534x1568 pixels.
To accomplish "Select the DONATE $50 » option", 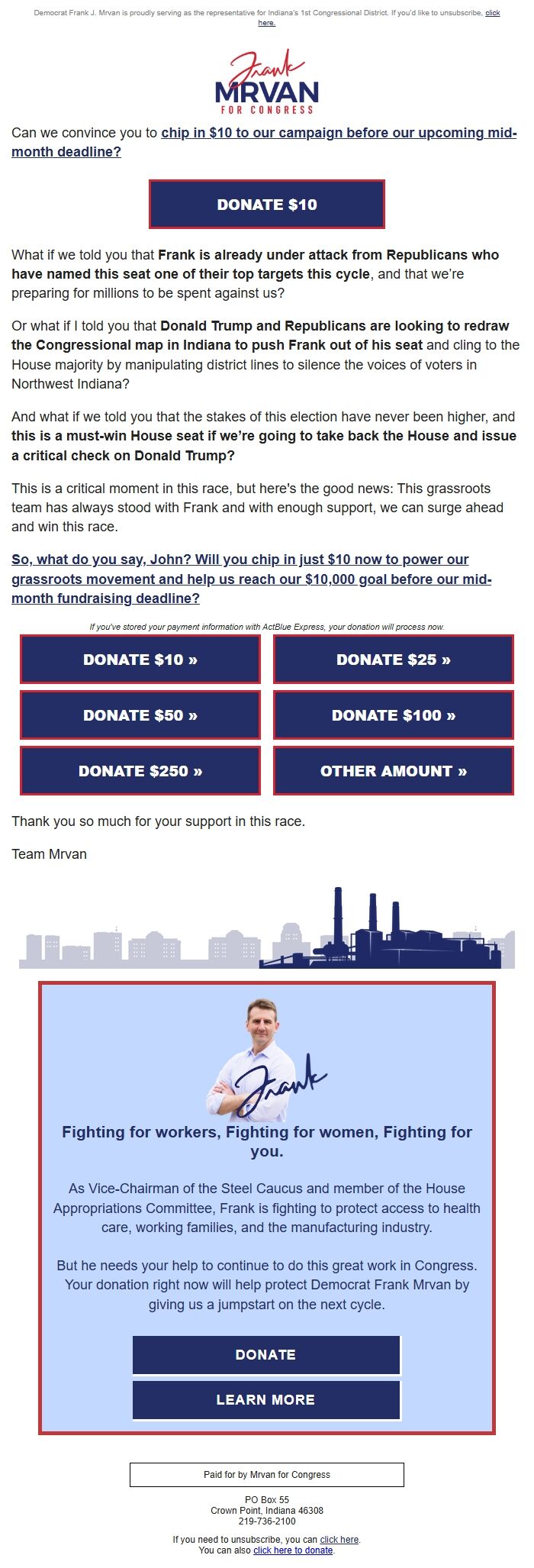I will tap(140, 715).
